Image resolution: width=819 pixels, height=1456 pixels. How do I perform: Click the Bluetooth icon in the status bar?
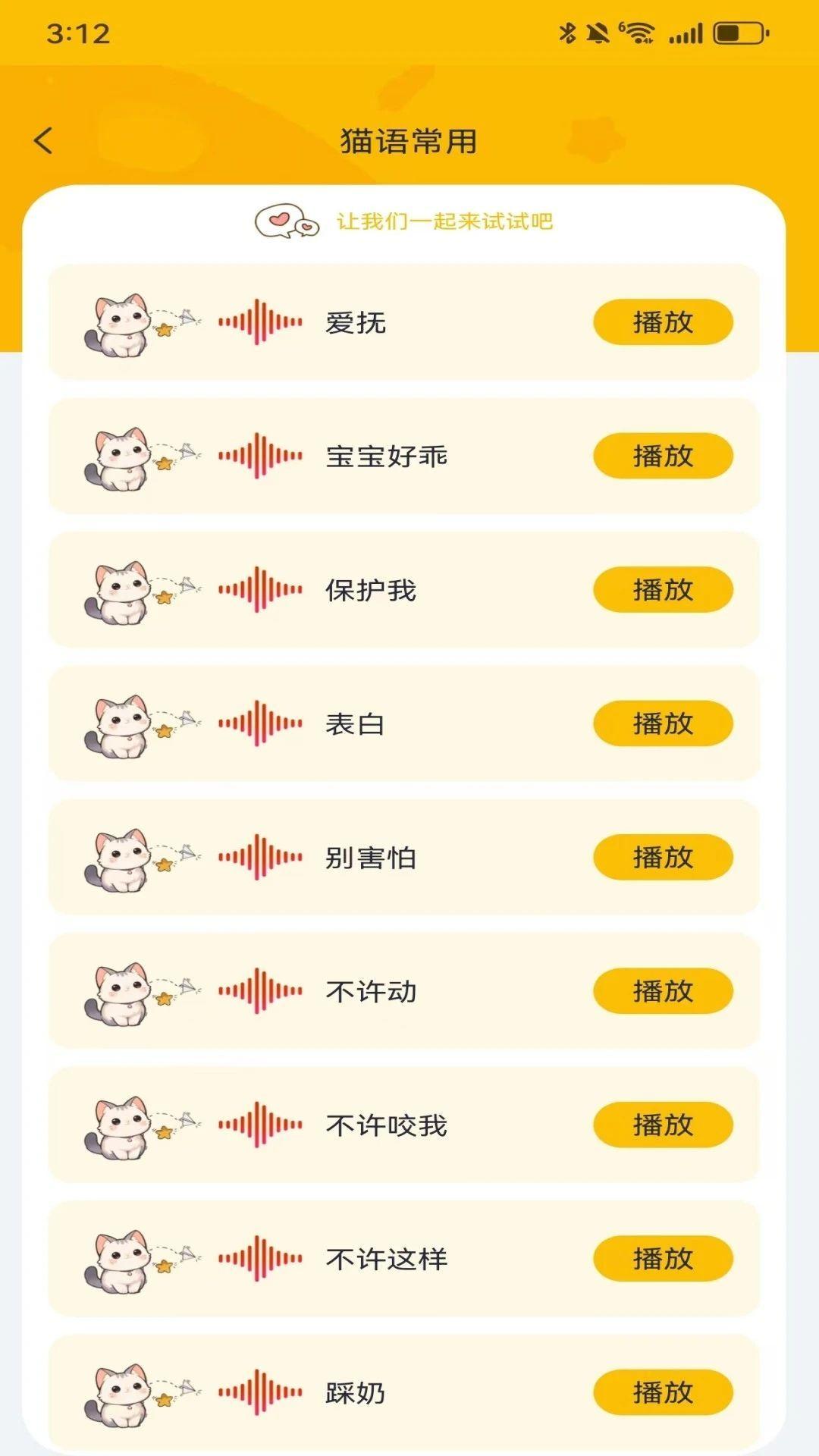(568, 33)
